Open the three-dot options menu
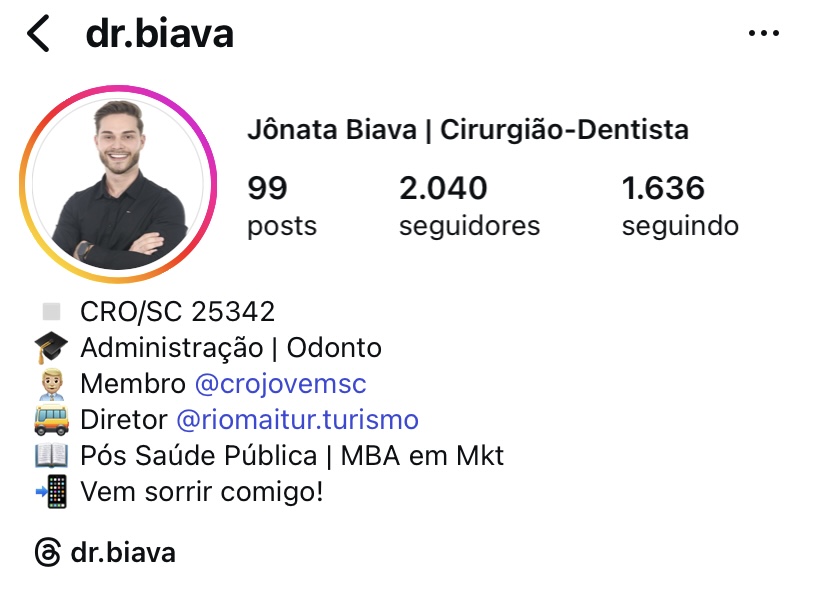The image size is (828, 593). point(763,34)
